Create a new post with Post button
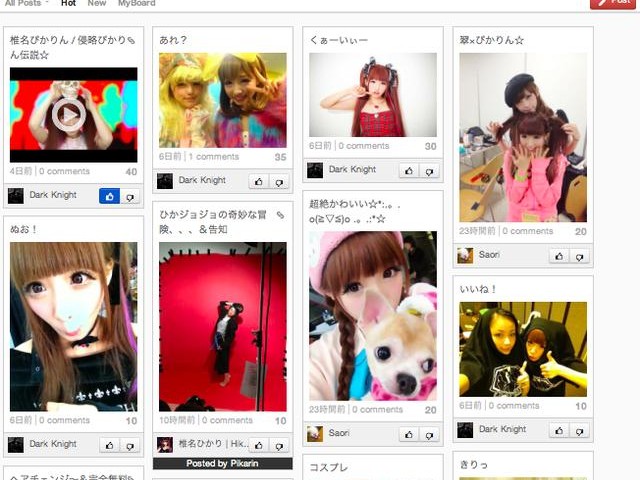The image size is (640, 480). (x=614, y=4)
